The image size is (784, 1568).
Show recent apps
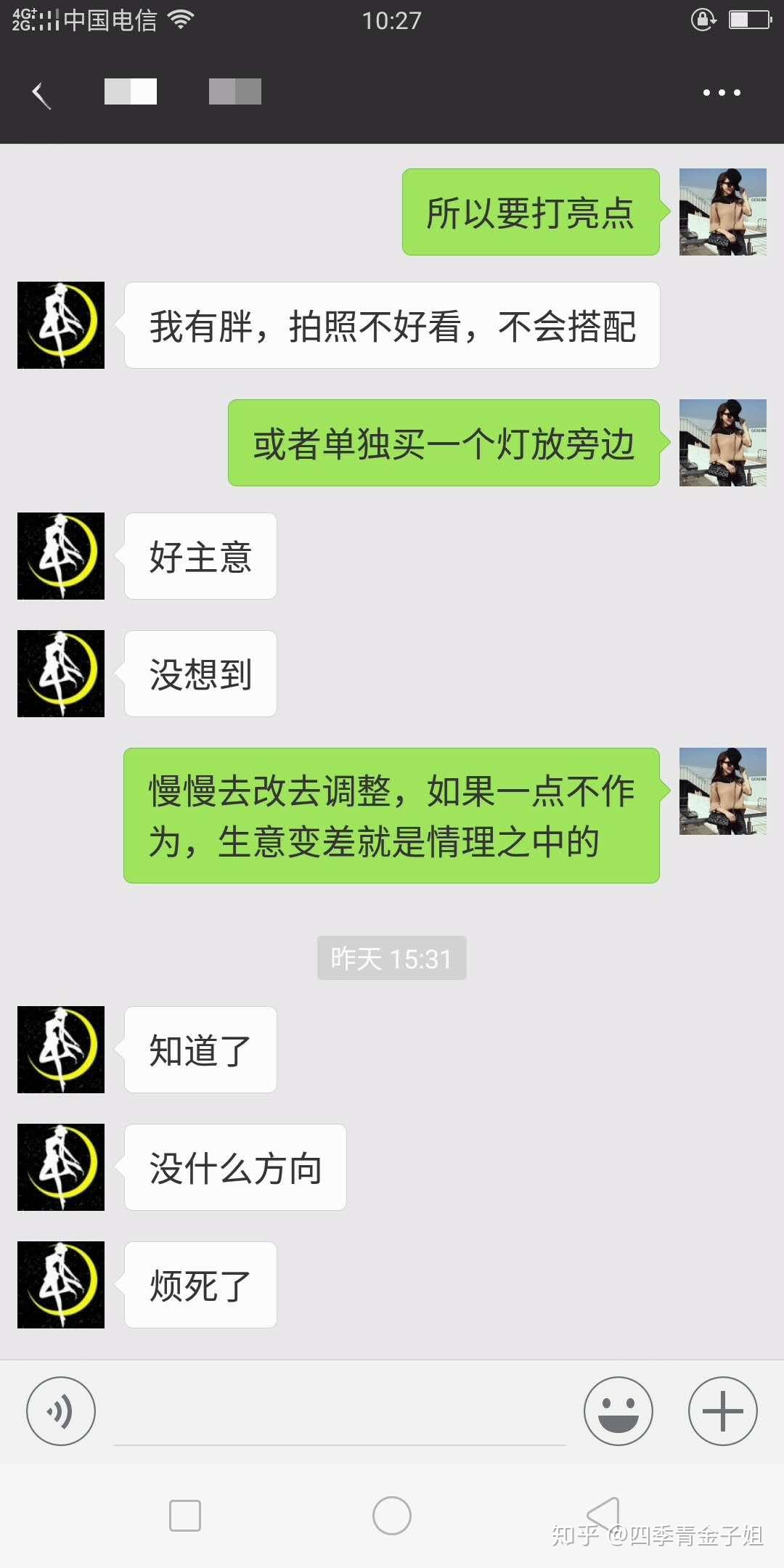pos(185,1516)
